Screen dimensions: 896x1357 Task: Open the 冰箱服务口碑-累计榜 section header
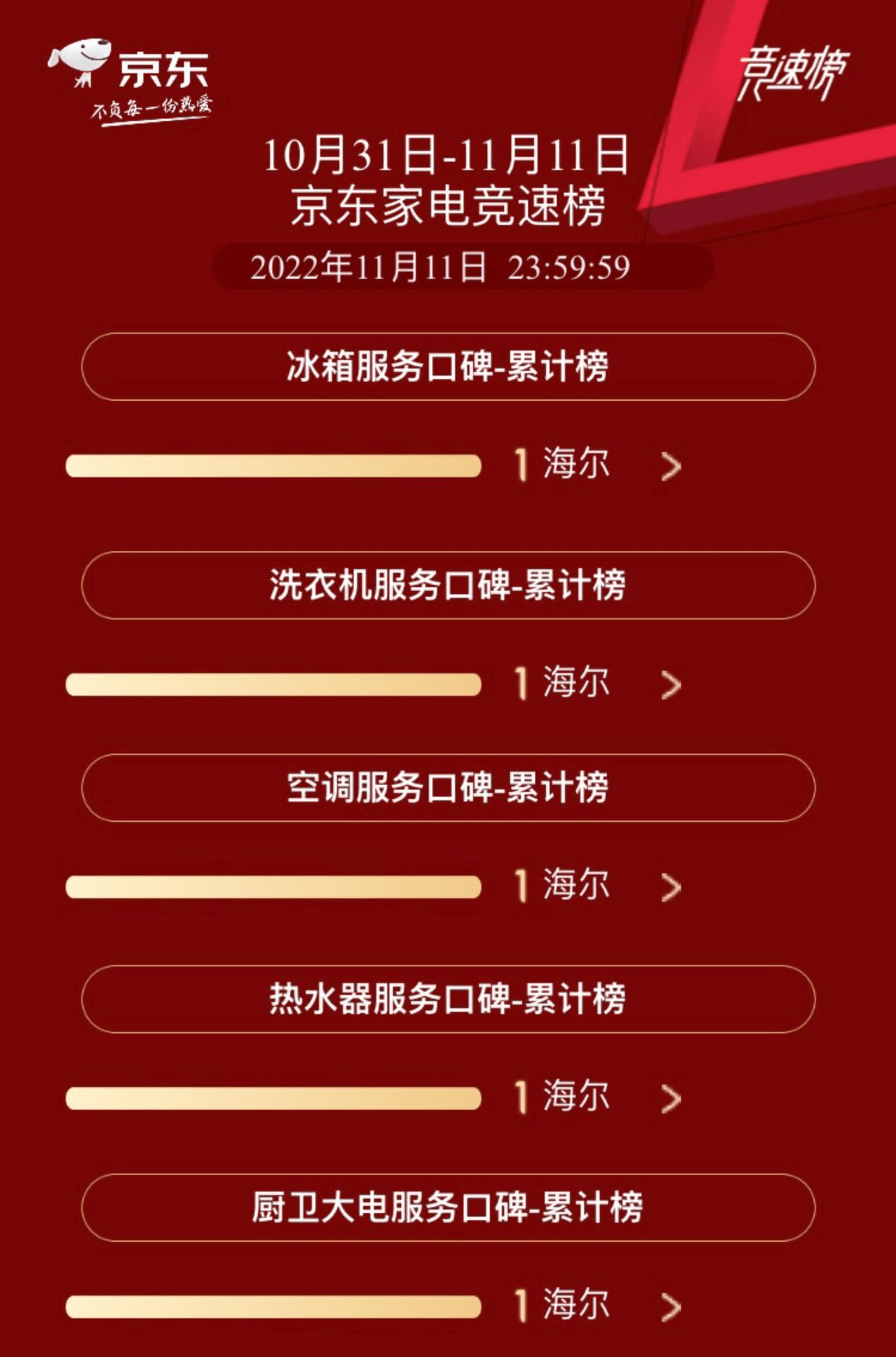pyautogui.click(x=448, y=367)
